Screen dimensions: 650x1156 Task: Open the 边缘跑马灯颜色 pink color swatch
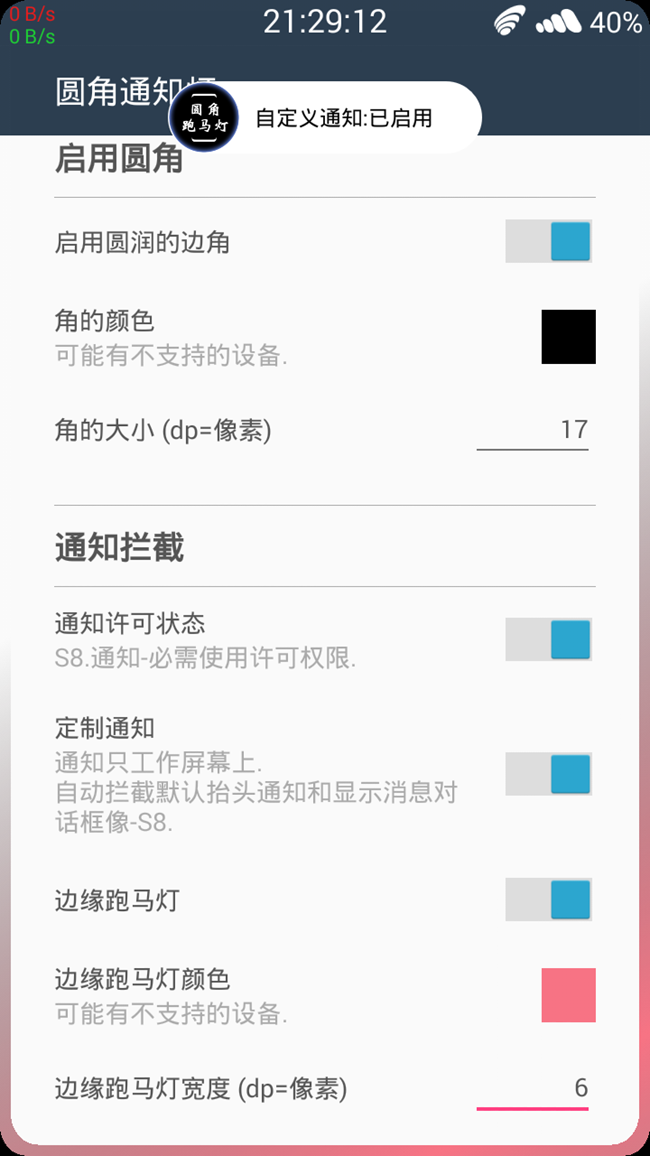tap(568, 995)
